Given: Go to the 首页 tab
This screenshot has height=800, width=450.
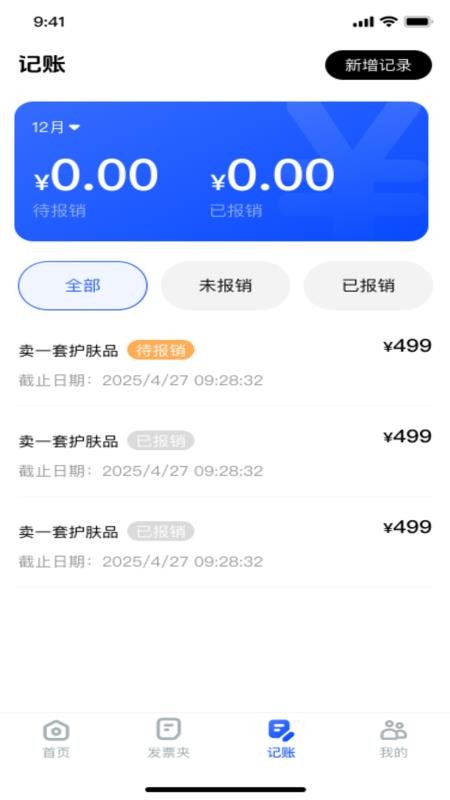Looking at the screenshot, I should pos(56,739).
